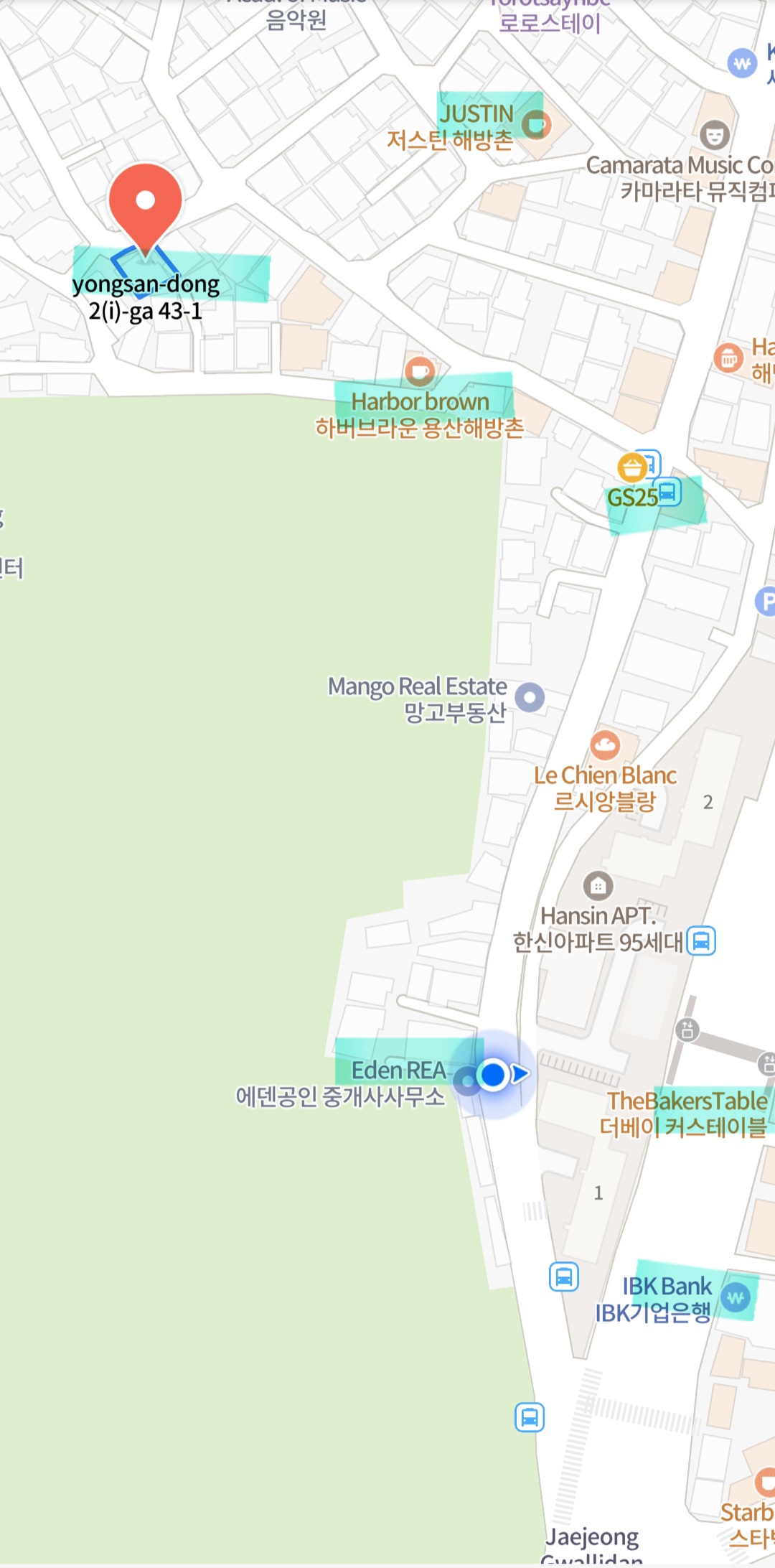The height and width of the screenshot is (1568, 775).
Task: Open the bus stop beside Hansin APT.
Action: pos(701,941)
